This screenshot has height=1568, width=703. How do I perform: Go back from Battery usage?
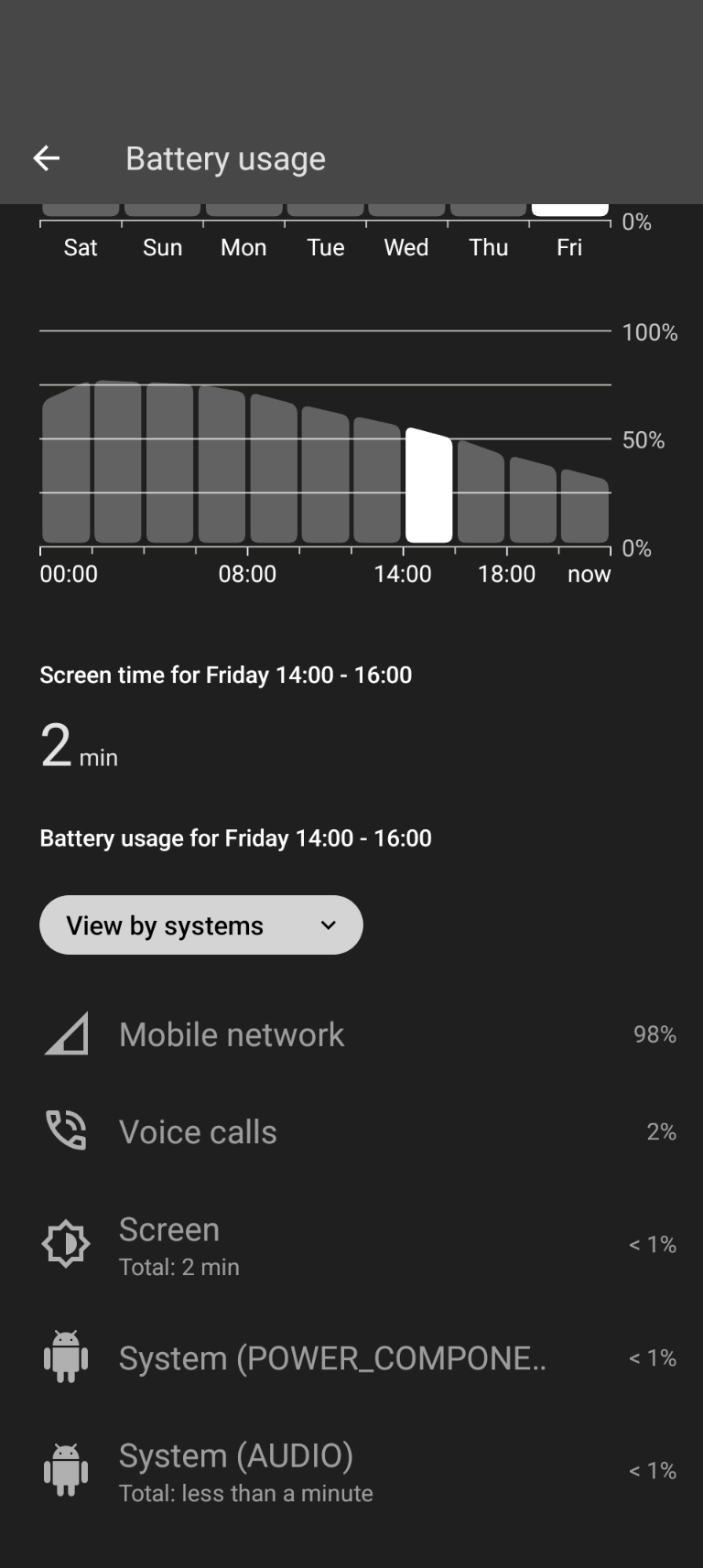click(47, 158)
